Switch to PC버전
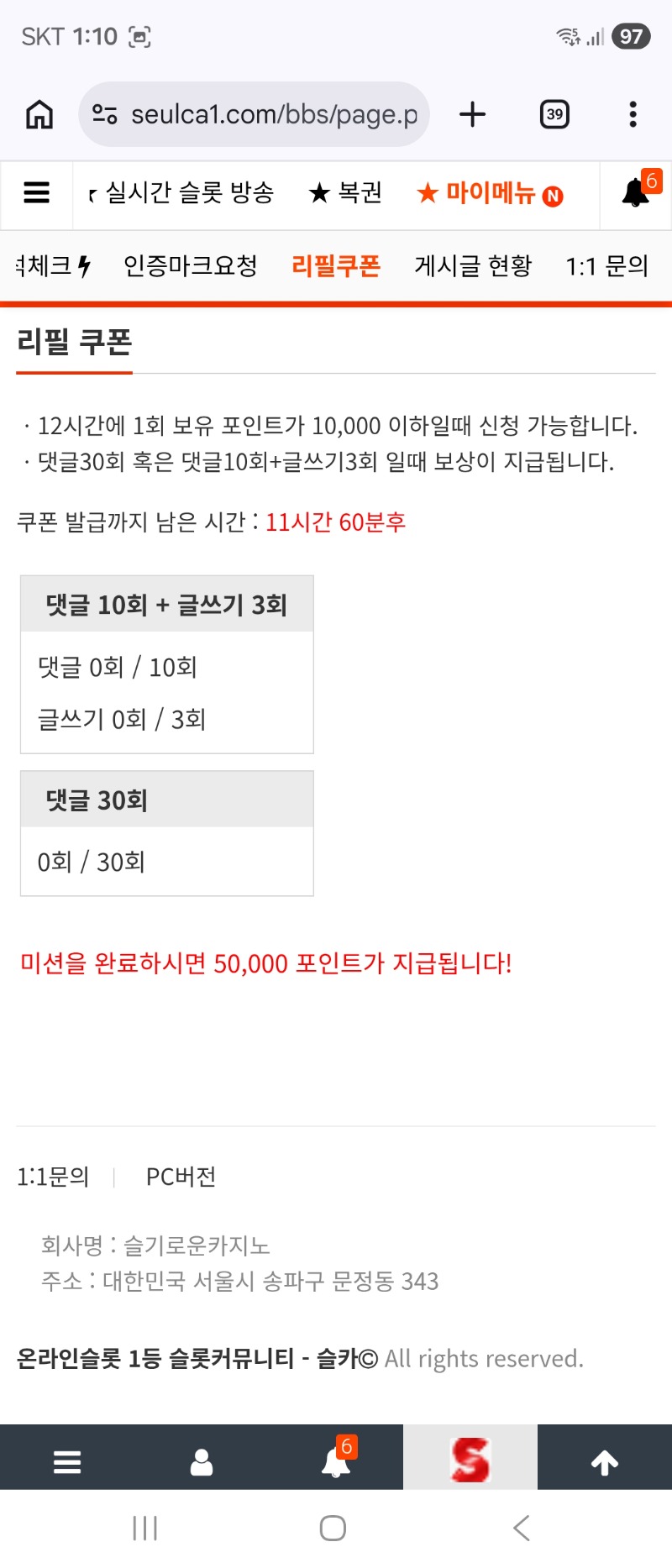 click(x=181, y=1177)
